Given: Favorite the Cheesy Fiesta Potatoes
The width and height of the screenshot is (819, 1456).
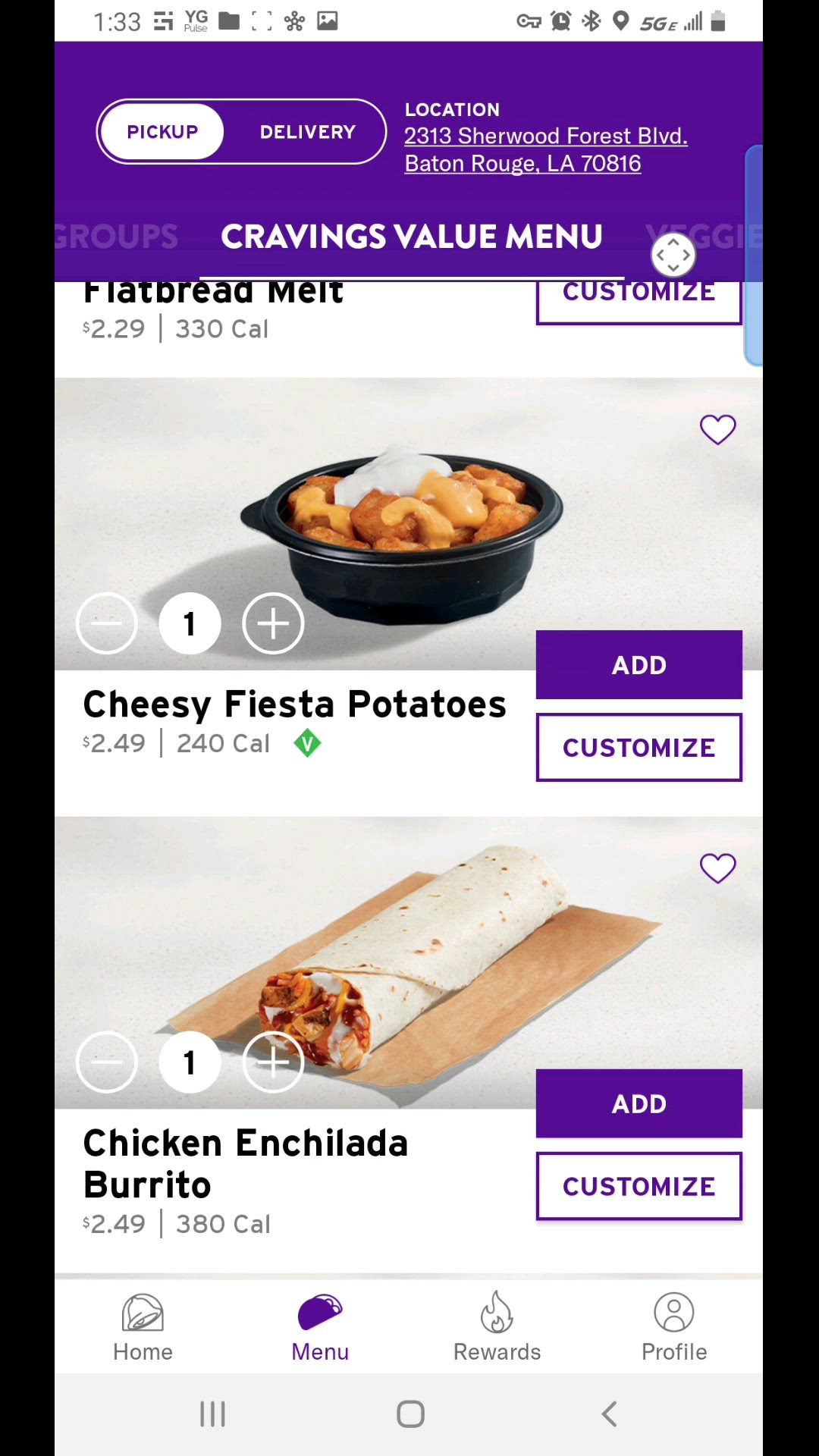Looking at the screenshot, I should pos(717,430).
